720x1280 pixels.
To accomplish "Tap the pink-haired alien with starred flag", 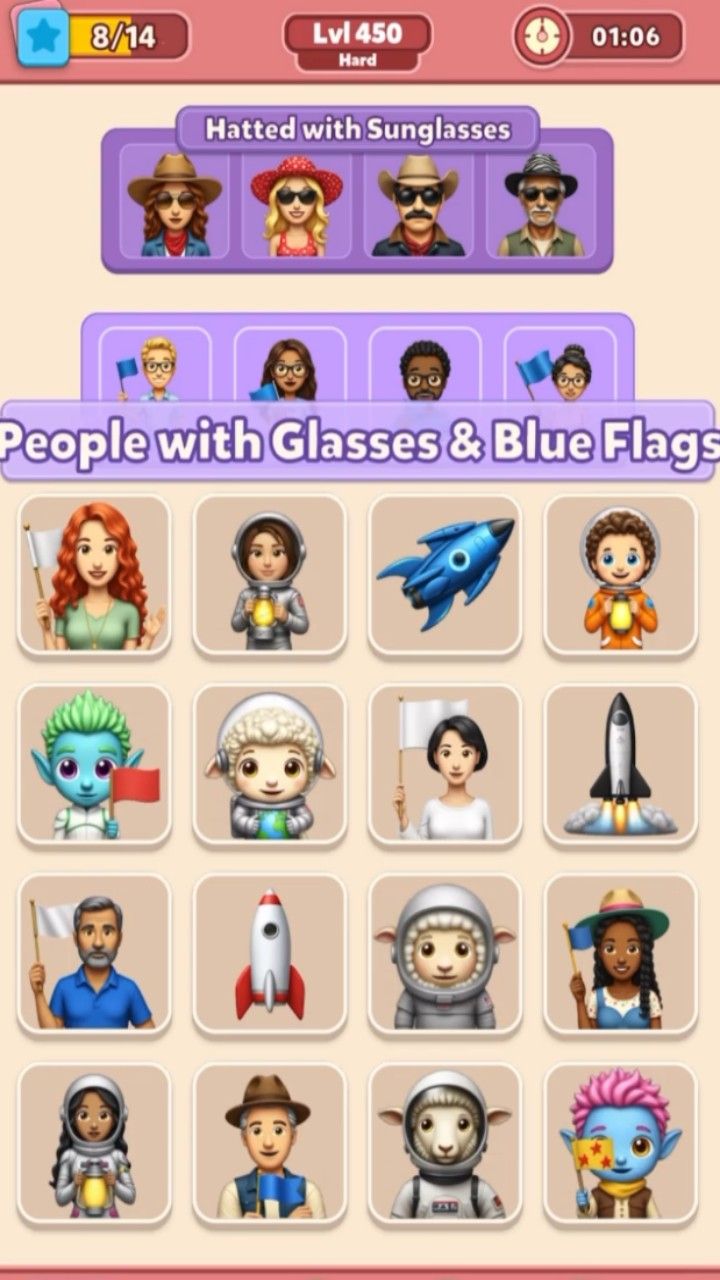I will (x=620, y=1143).
